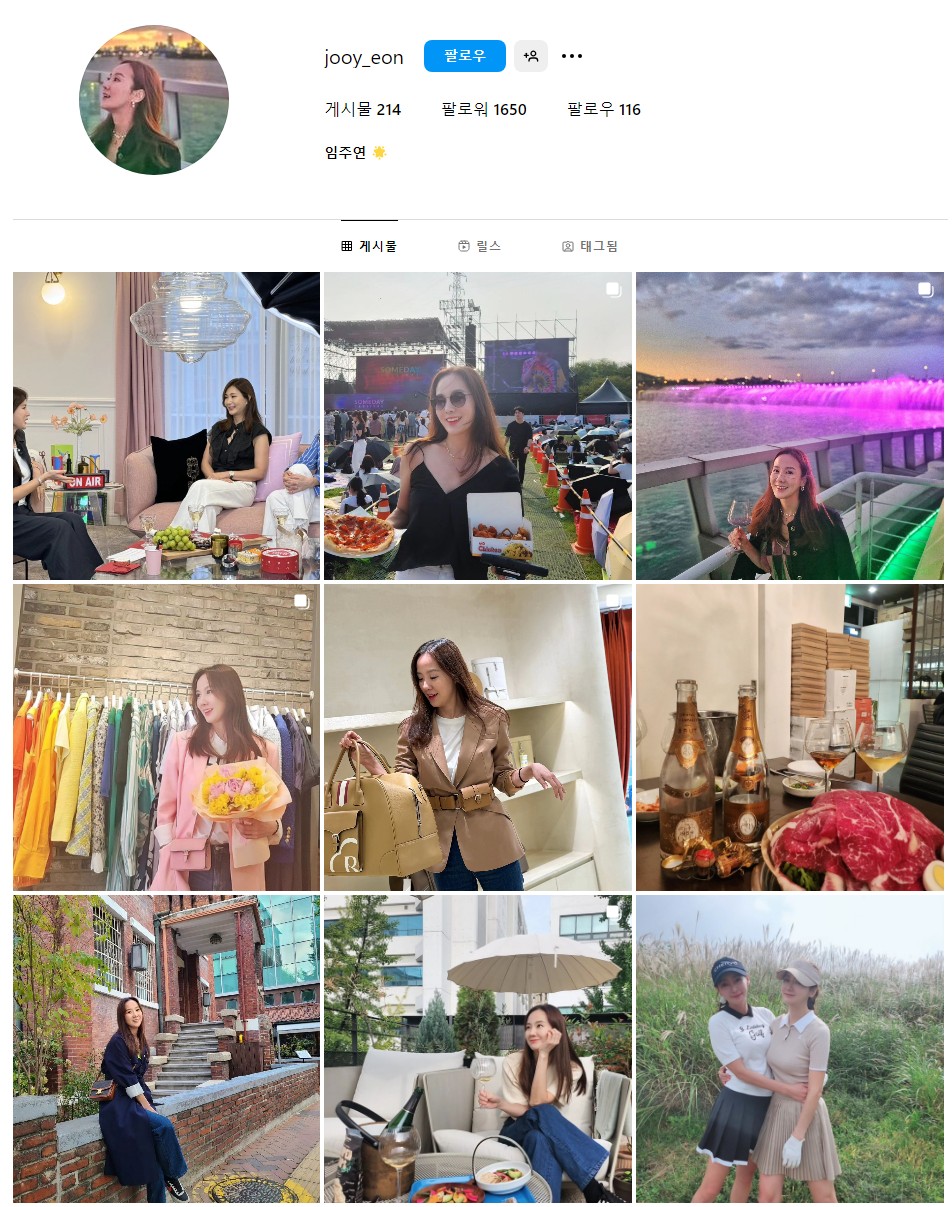The width and height of the screenshot is (952, 1207).
Task: View the 팔로우 116 following list
Action: [604, 110]
